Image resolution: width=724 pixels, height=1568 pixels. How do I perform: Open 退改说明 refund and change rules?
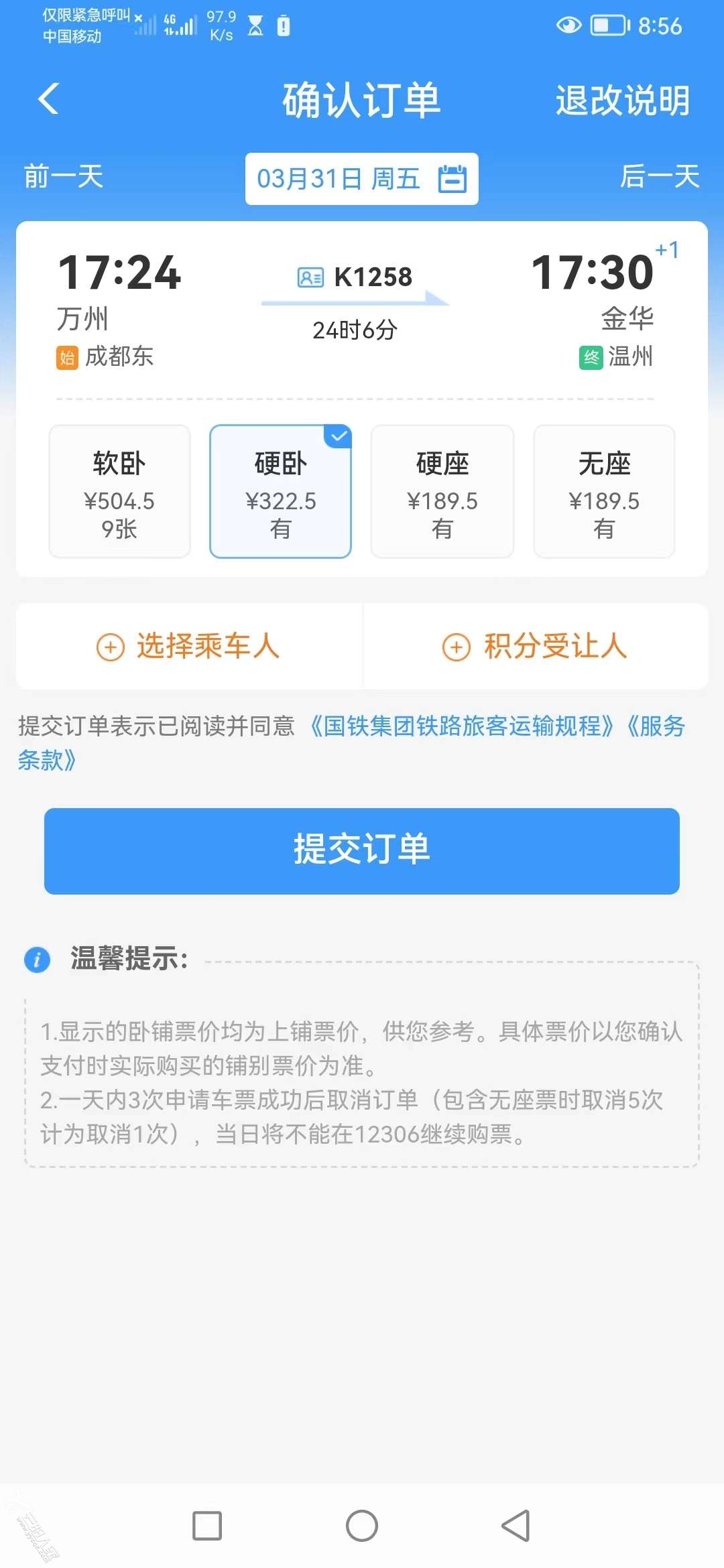coord(622,101)
